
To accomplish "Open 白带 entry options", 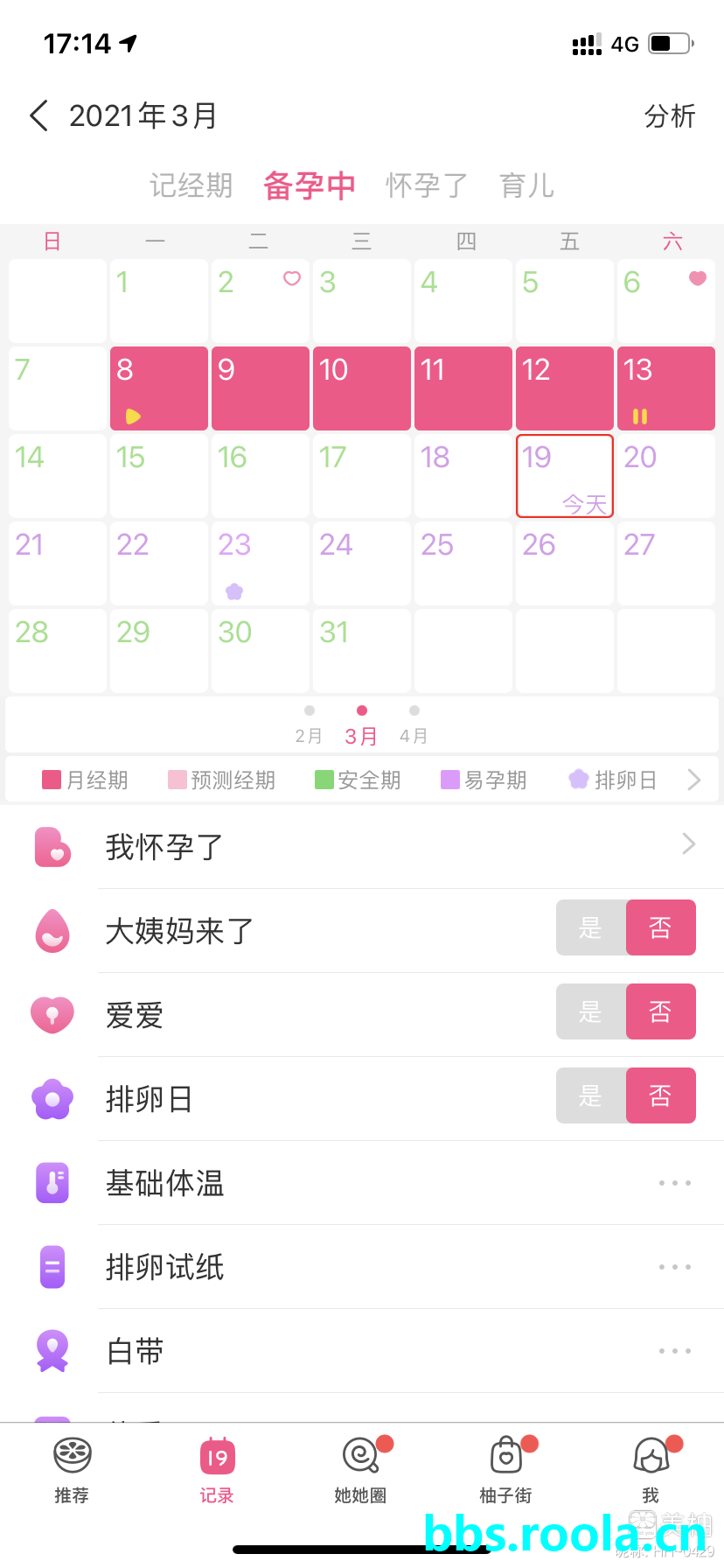I will pos(674,1351).
